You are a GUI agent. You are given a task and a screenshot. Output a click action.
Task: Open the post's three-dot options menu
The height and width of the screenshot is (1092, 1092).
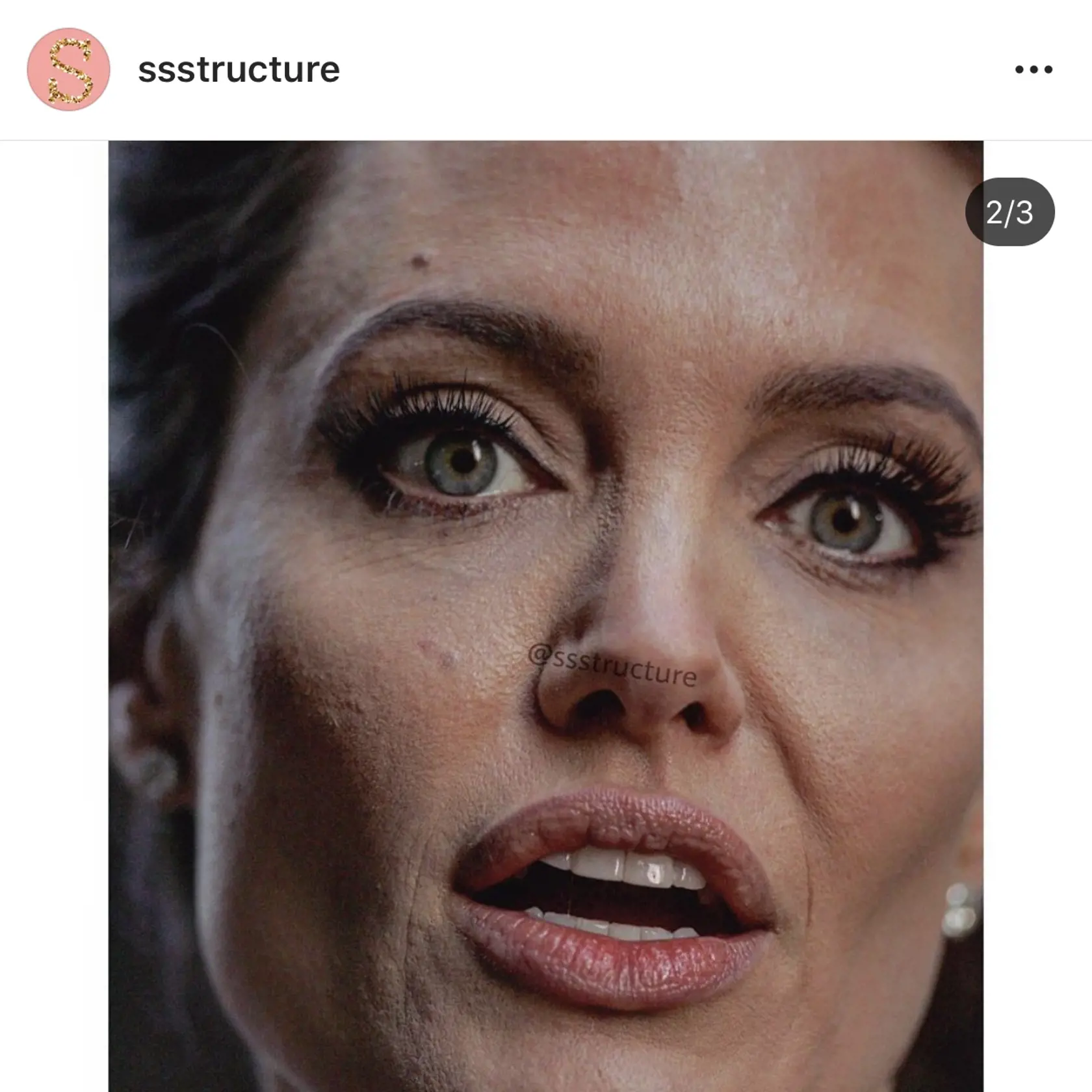pyautogui.click(x=1033, y=70)
